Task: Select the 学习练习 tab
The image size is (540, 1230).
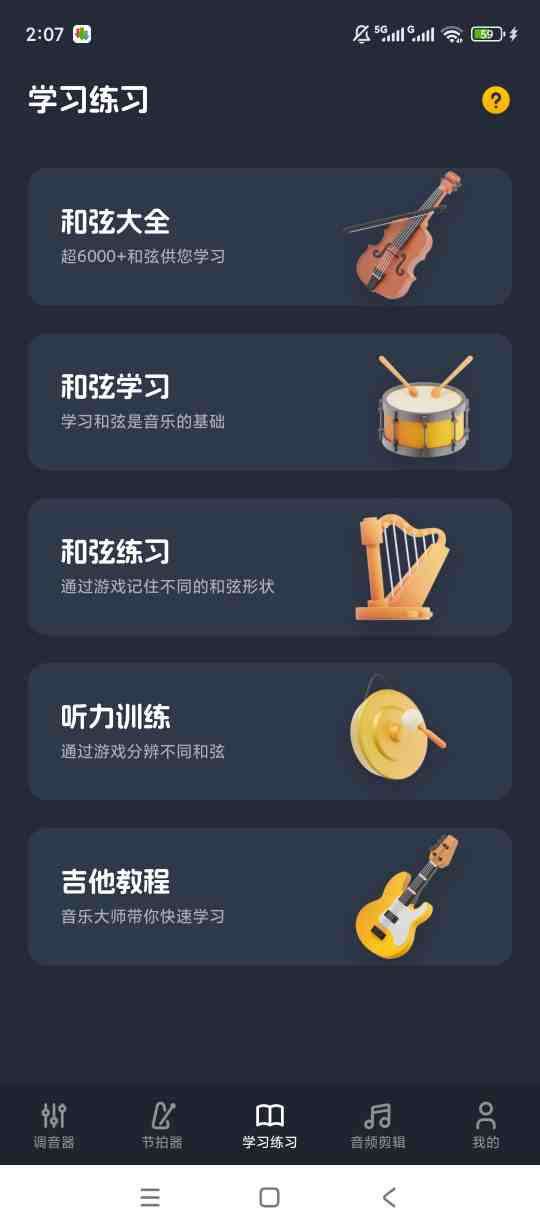Action: tap(270, 1125)
